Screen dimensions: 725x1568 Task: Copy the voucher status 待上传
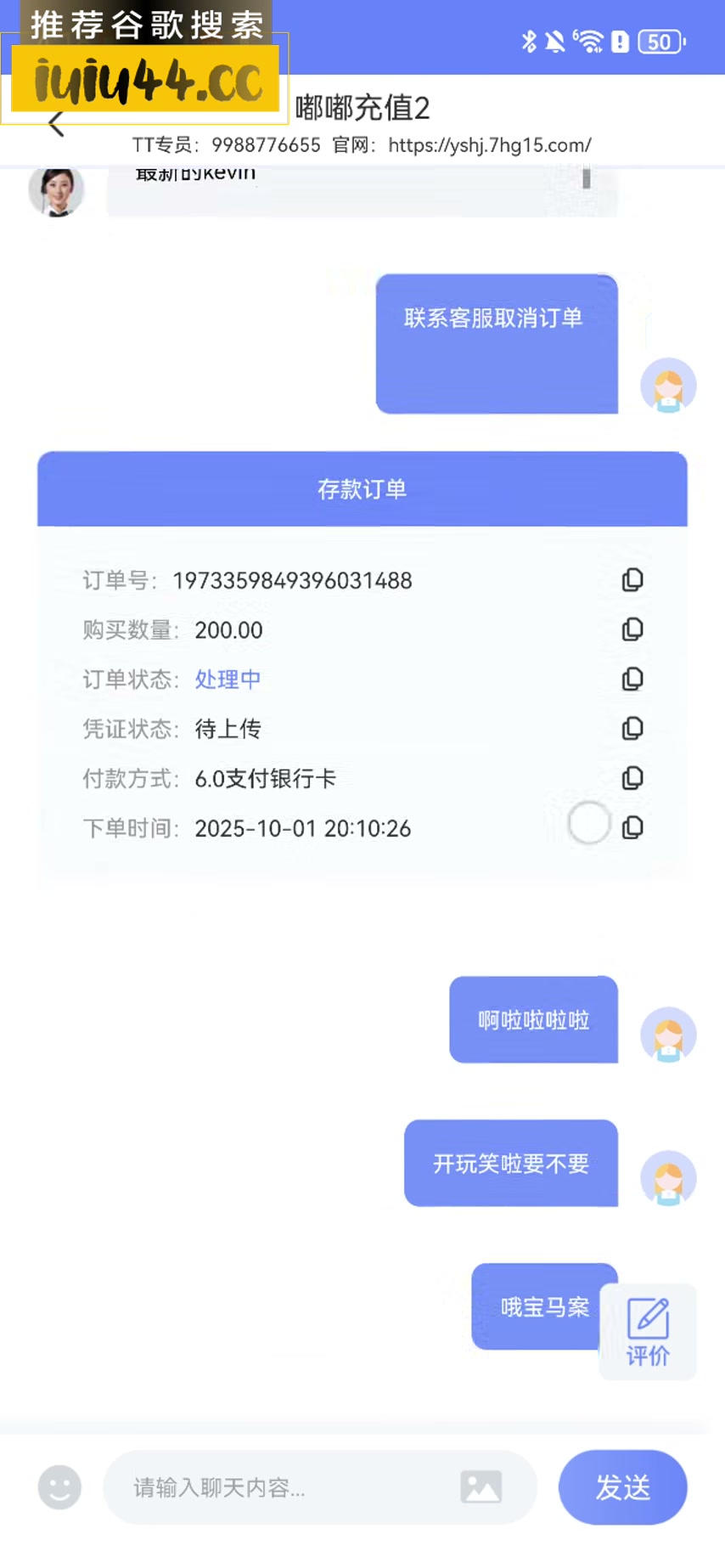[x=632, y=728]
